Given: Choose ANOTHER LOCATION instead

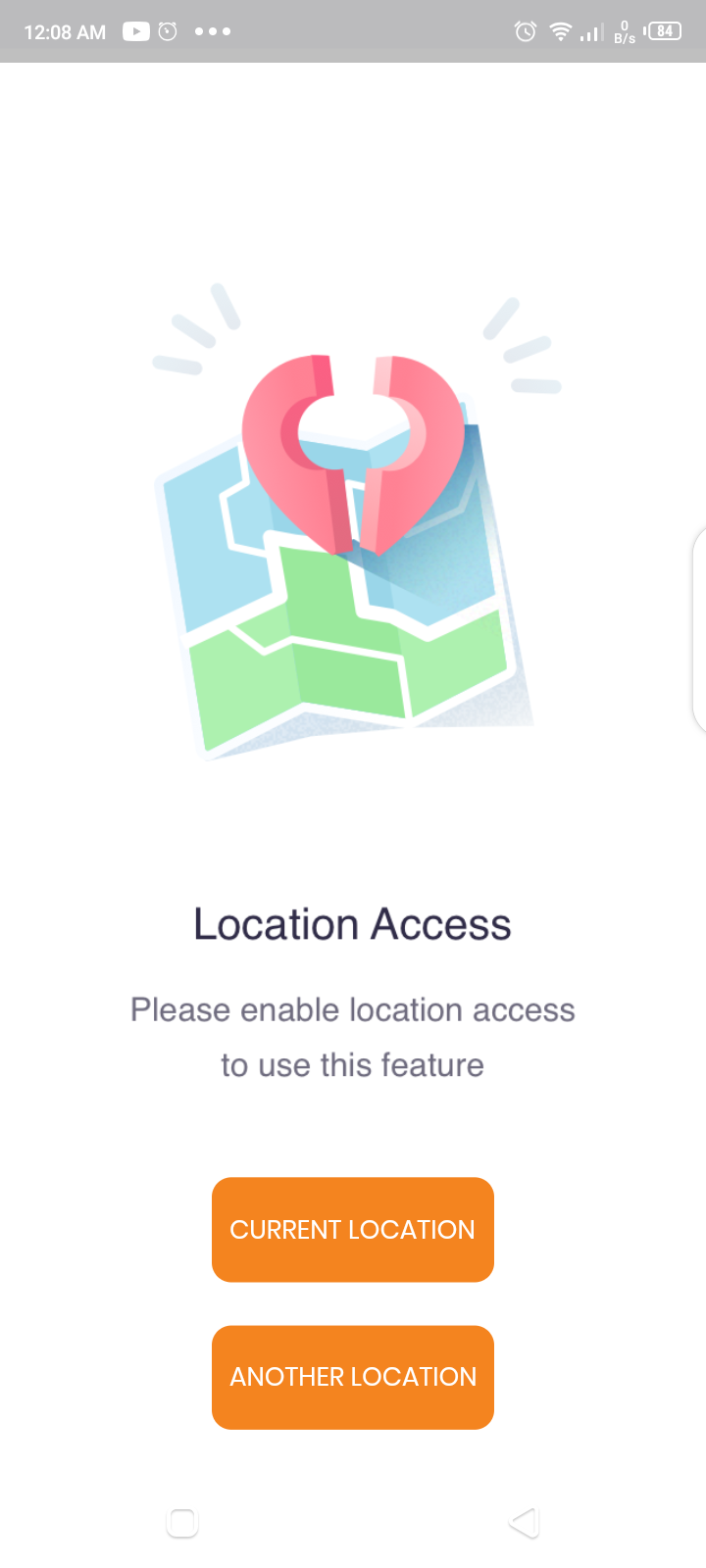Looking at the screenshot, I should click(352, 1377).
